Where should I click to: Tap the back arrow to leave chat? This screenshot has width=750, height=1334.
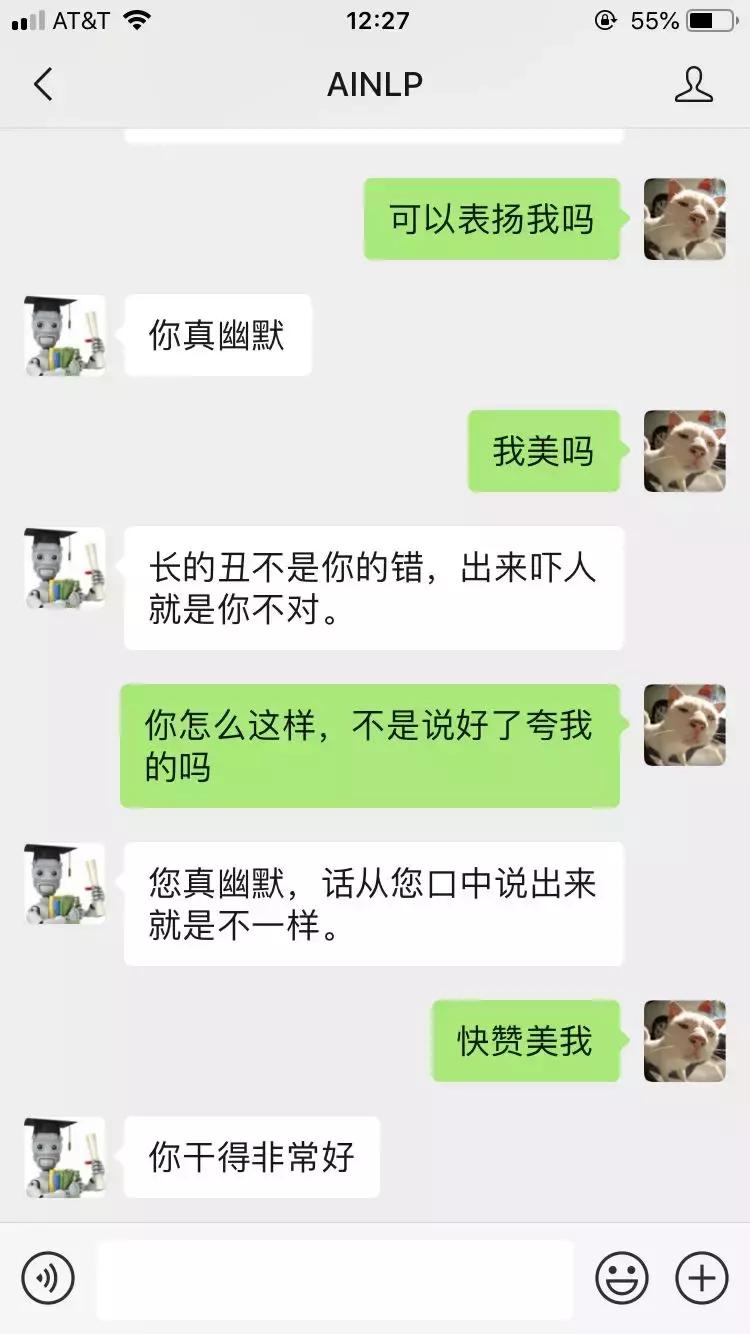(x=42, y=85)
